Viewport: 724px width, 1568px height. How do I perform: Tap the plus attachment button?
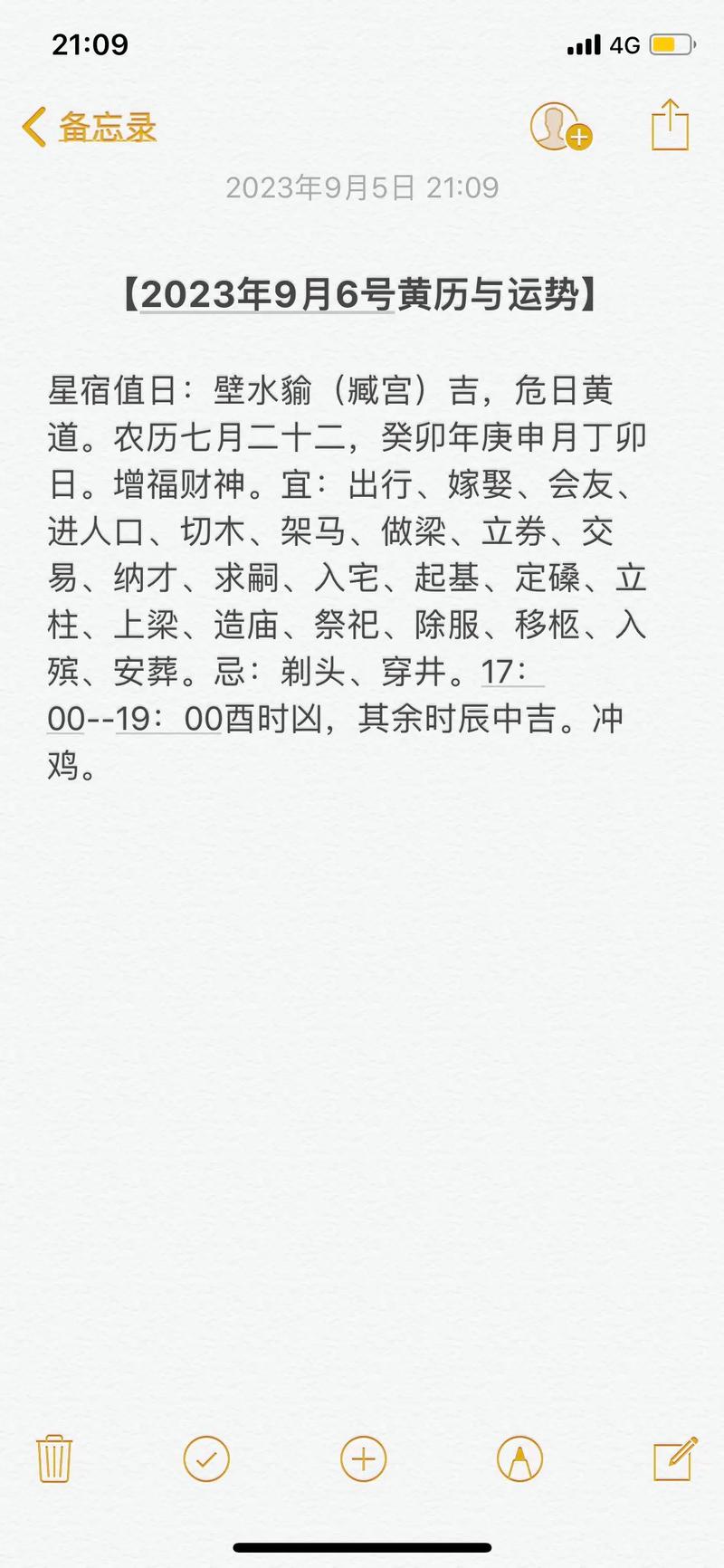[x=363, y=1458]
